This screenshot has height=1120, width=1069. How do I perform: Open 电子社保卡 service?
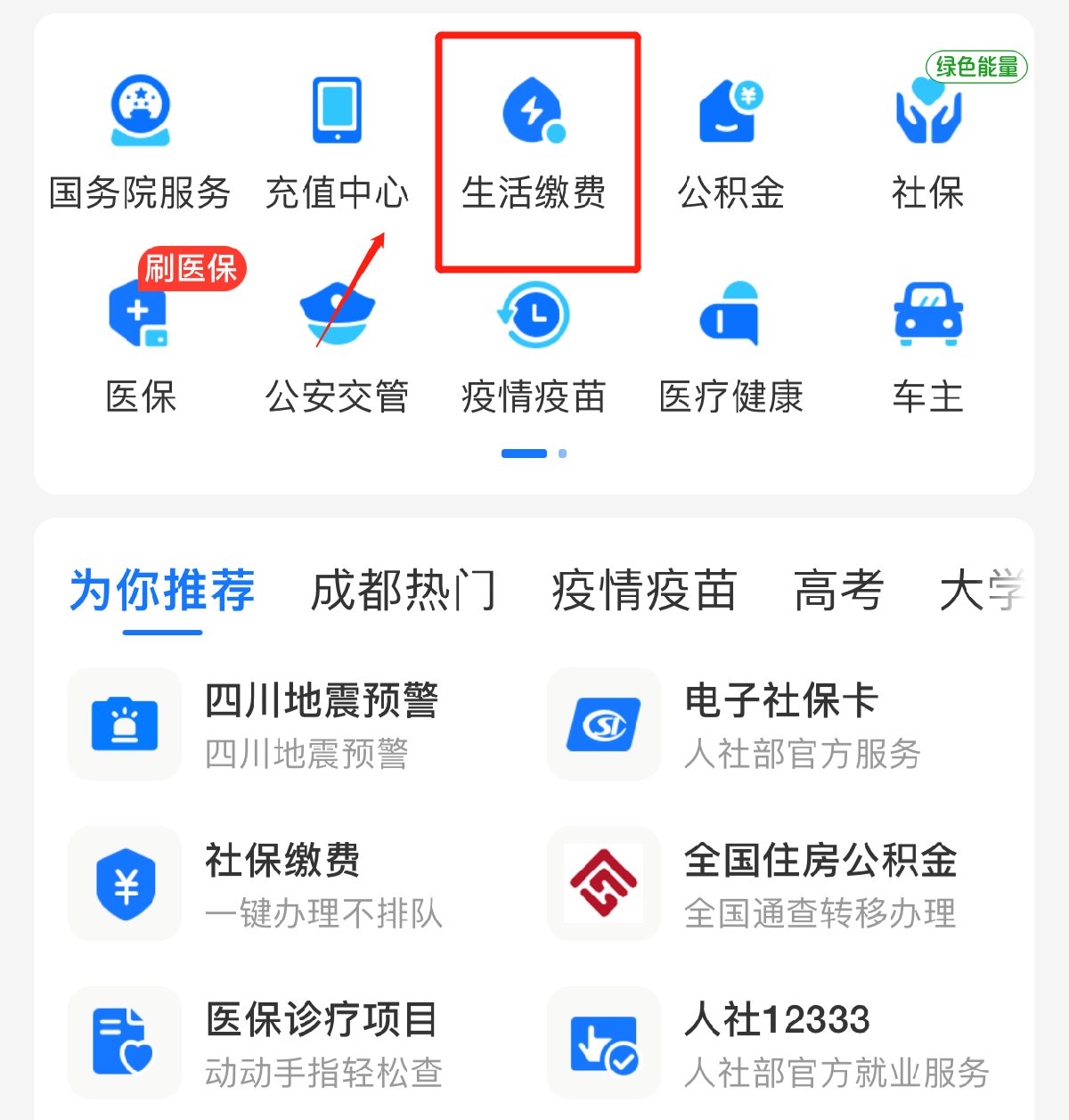coord(748,724)
